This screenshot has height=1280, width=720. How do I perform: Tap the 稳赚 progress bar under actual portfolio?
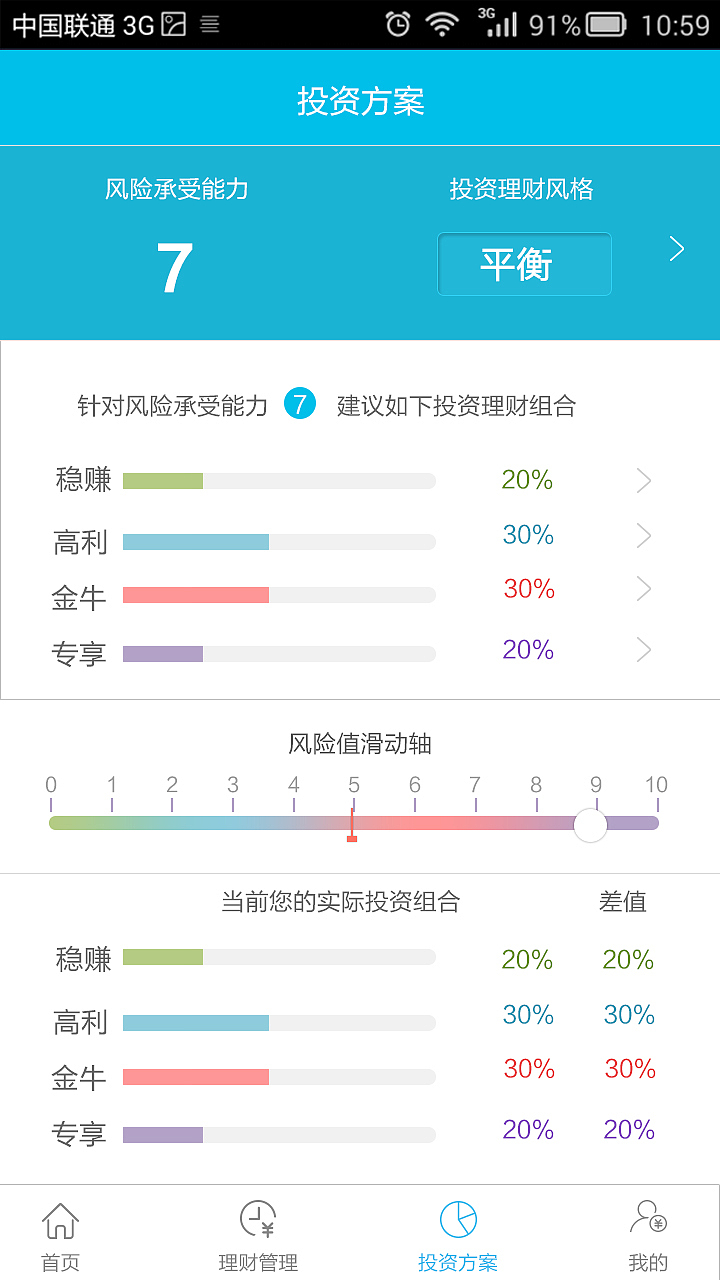pos(278,957)
